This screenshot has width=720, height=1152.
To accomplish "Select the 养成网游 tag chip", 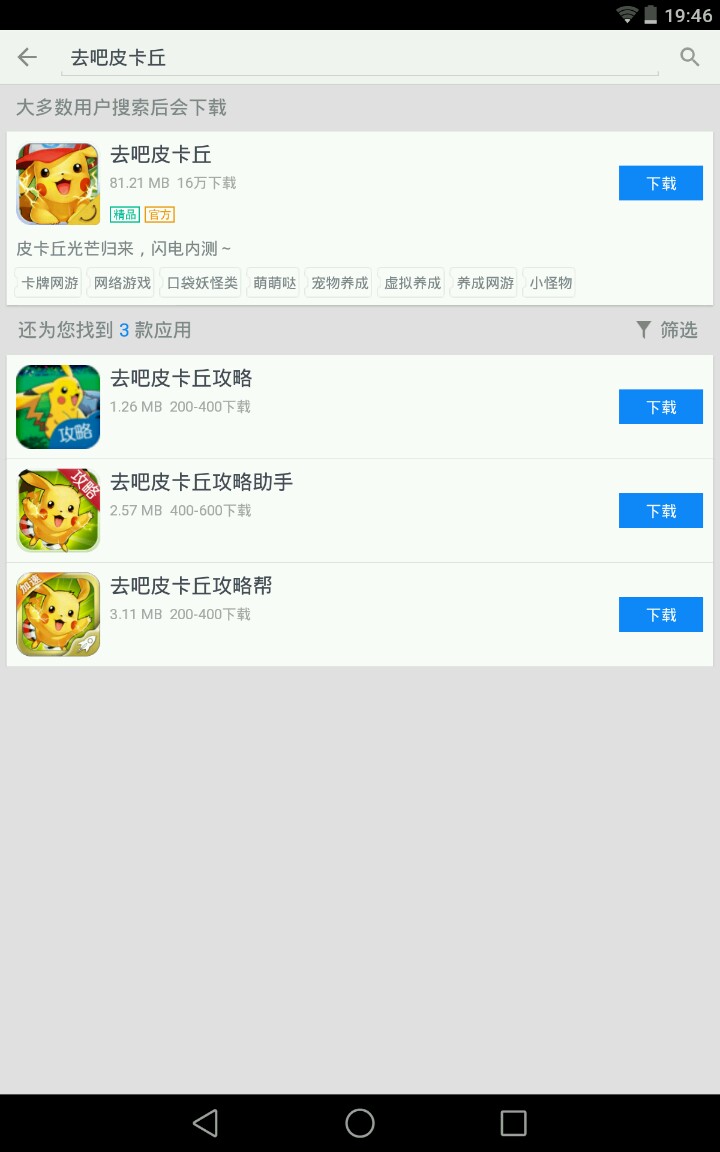I will click(x=485, y=283).
